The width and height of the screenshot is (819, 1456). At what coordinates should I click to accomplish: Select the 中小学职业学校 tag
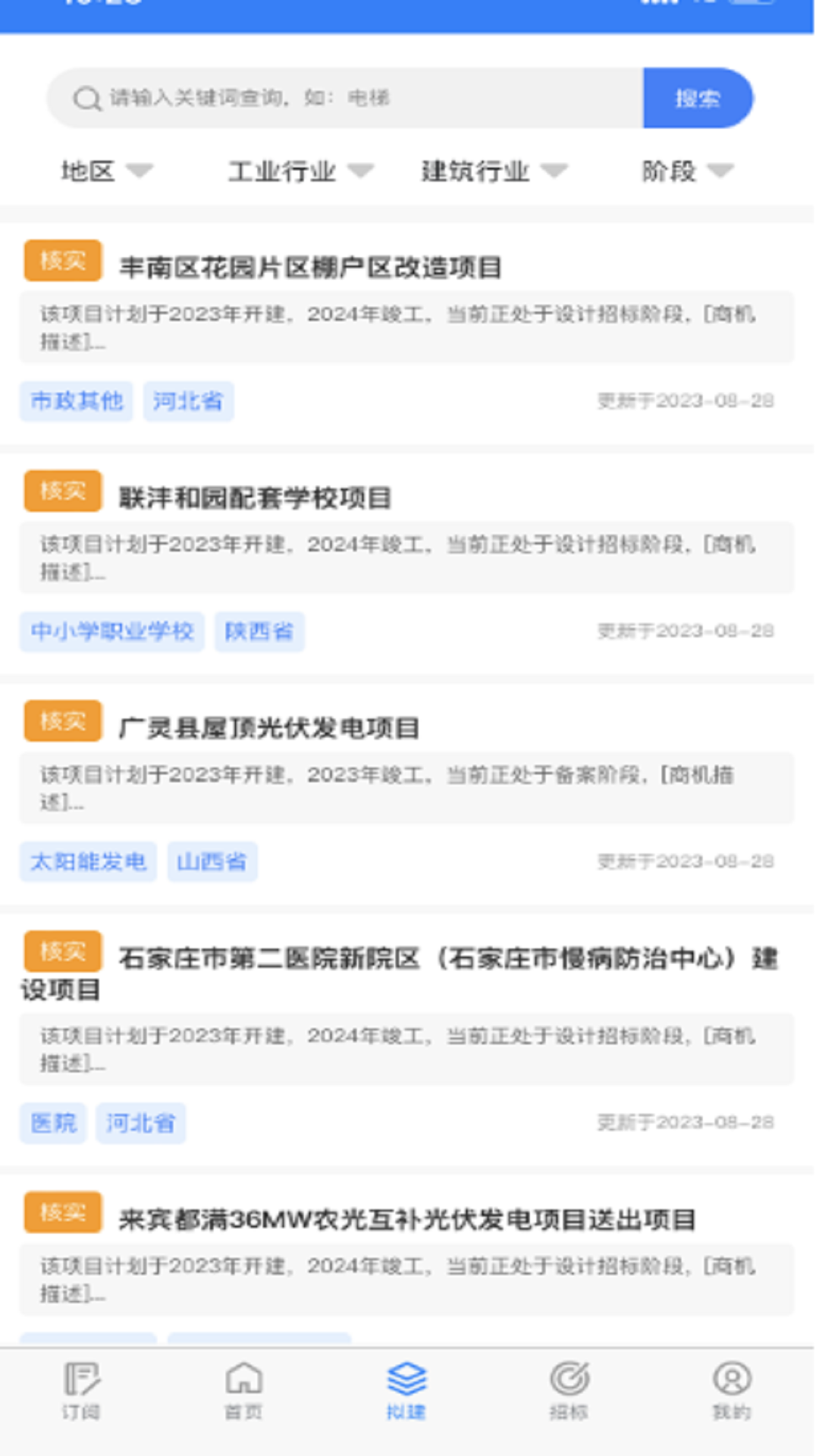click(112, 630)
